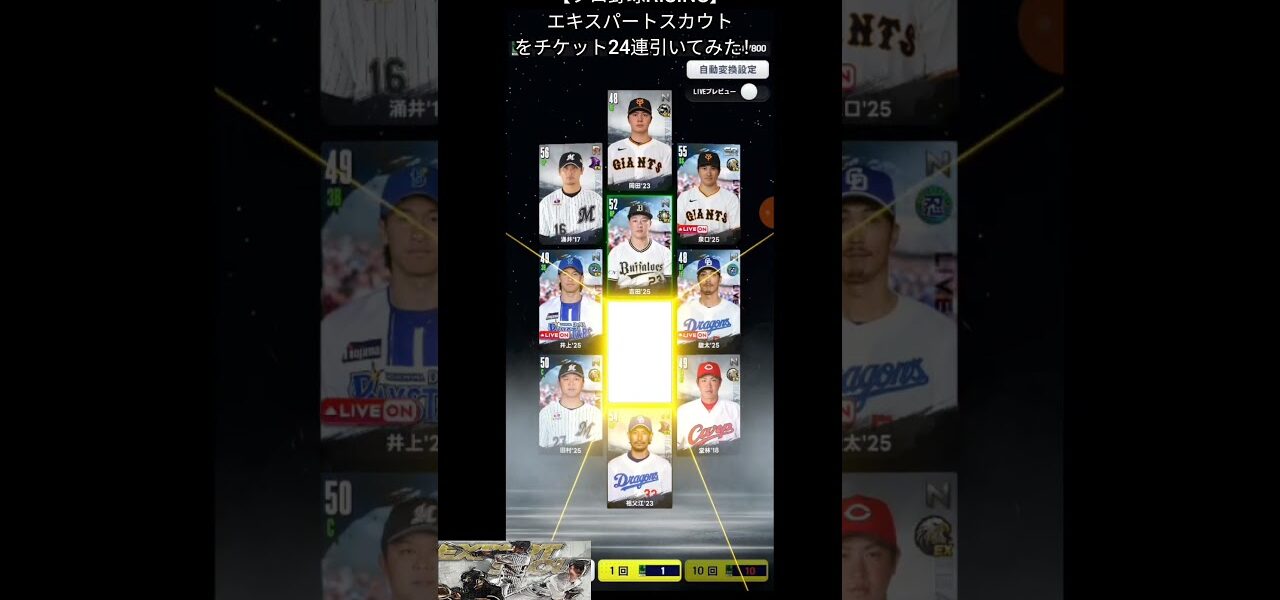The image size is (1280, 600).
Task: Open the 自動変換設定 auto-convert settings
Action: click(x=727, y=70)
